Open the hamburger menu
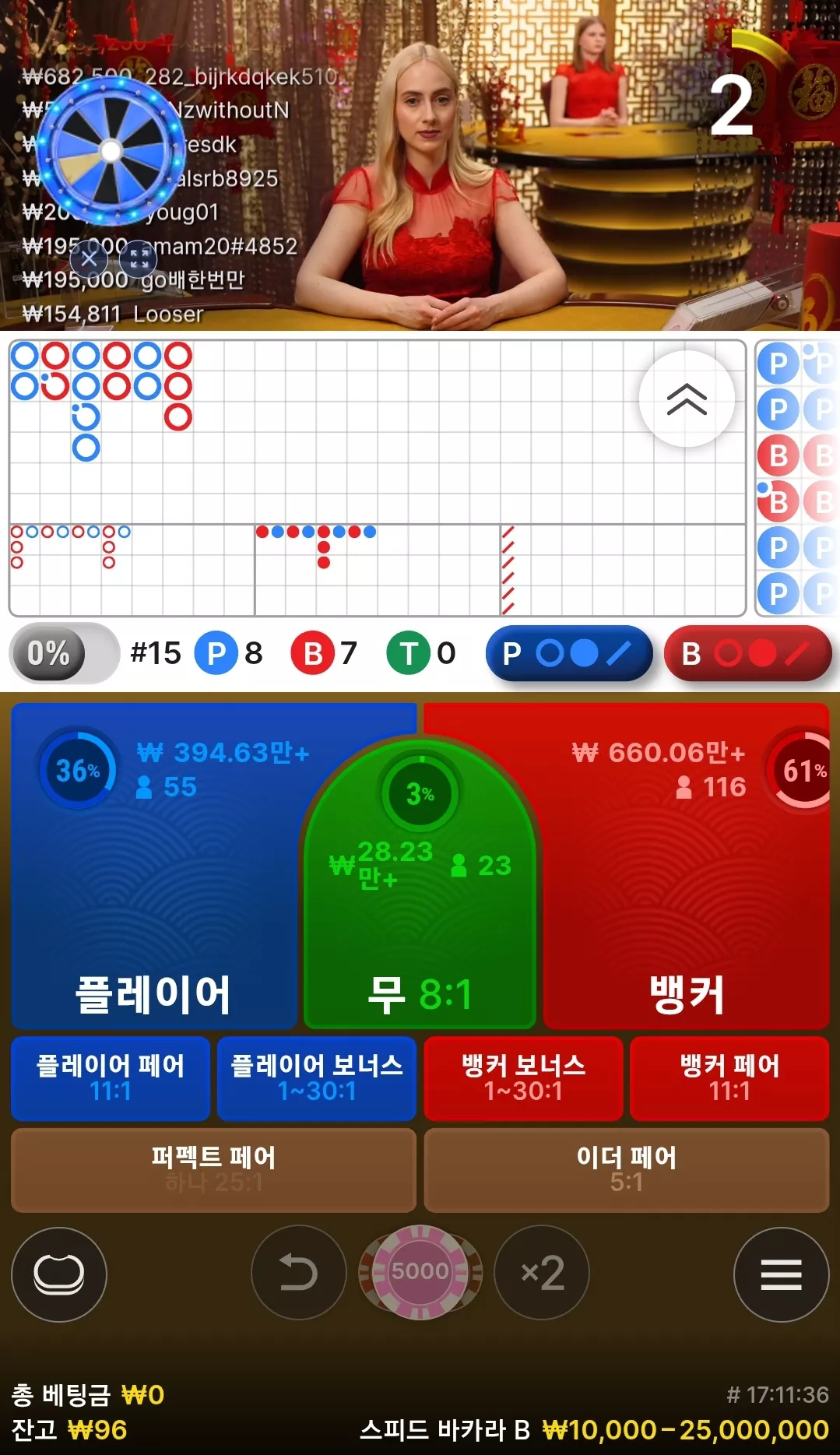The width and height of the screenshot is (840, 1455). coord(781,1274)
